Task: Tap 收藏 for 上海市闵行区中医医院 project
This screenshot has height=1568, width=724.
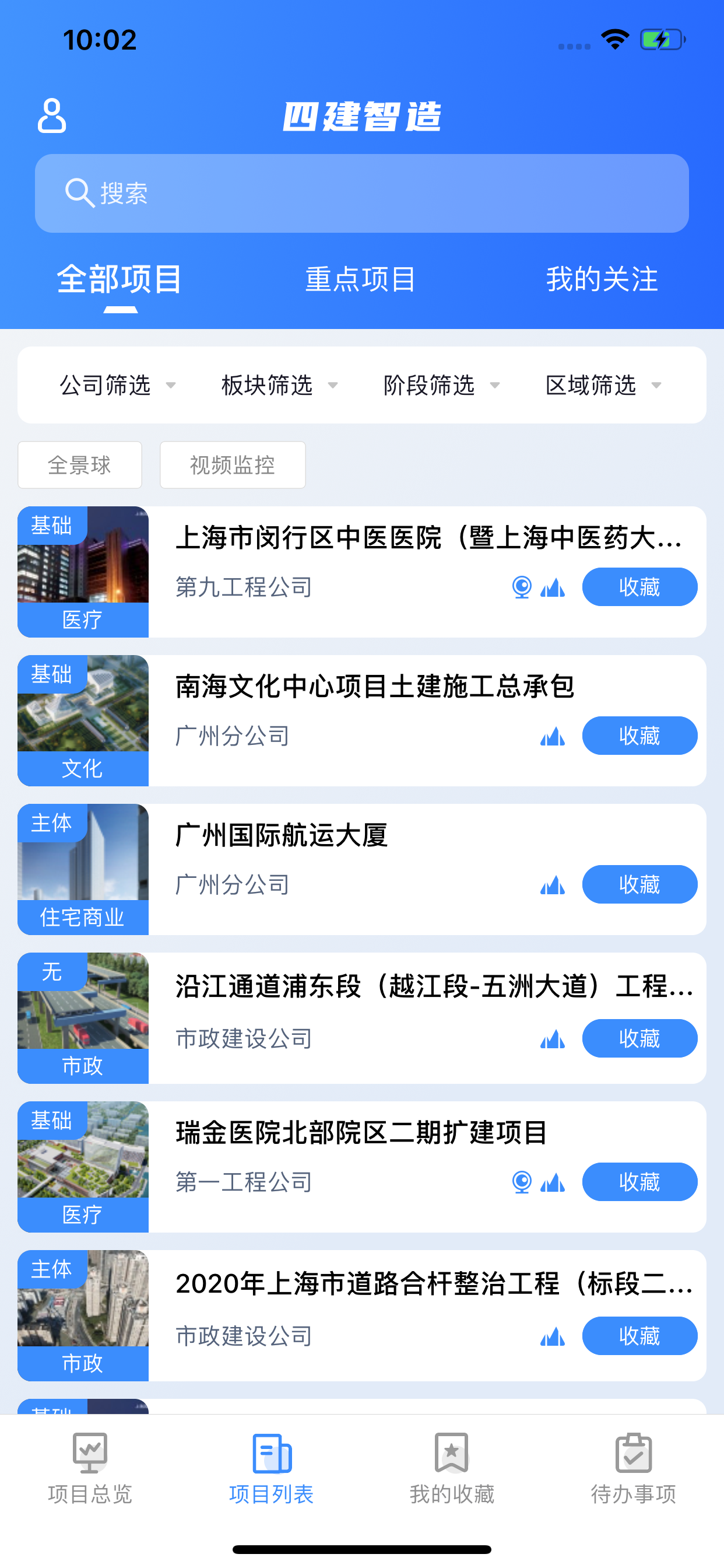Action: coord(639,587)
